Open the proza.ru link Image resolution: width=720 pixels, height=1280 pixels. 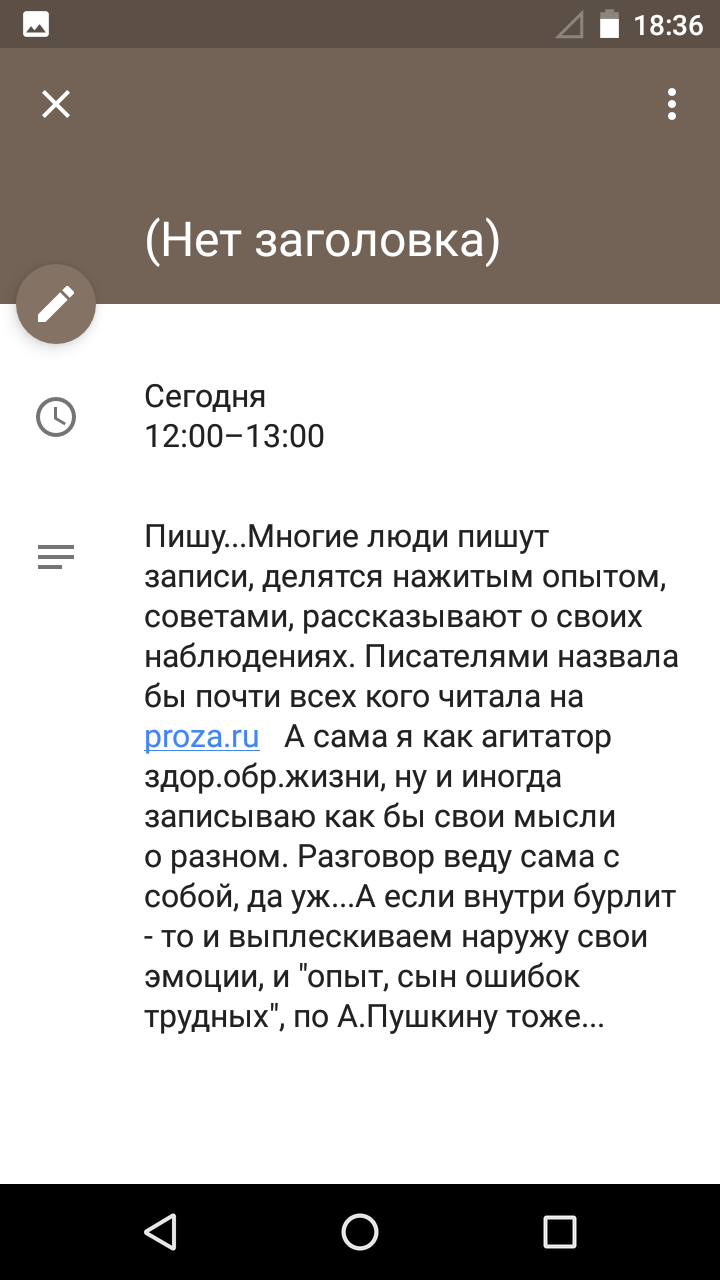pyautogui.click(x=202, y=737)
